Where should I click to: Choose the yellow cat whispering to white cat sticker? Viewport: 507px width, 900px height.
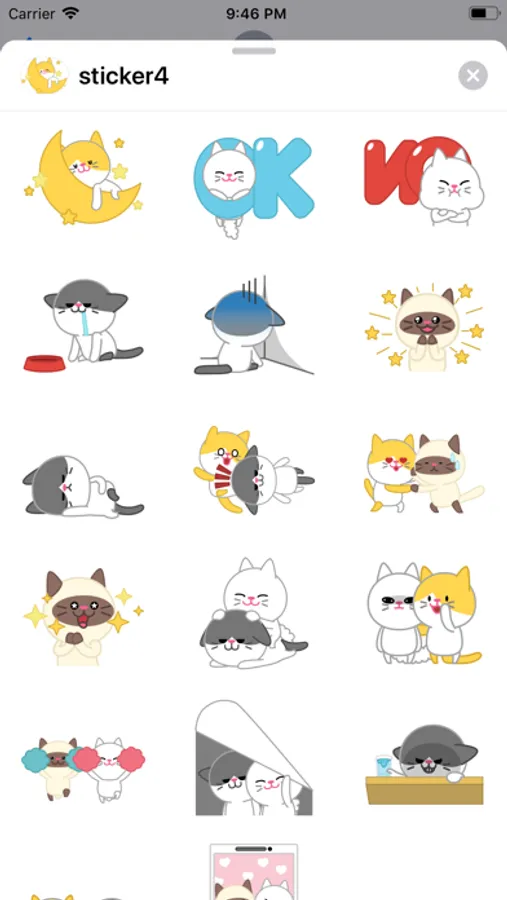tap(424, 613)
